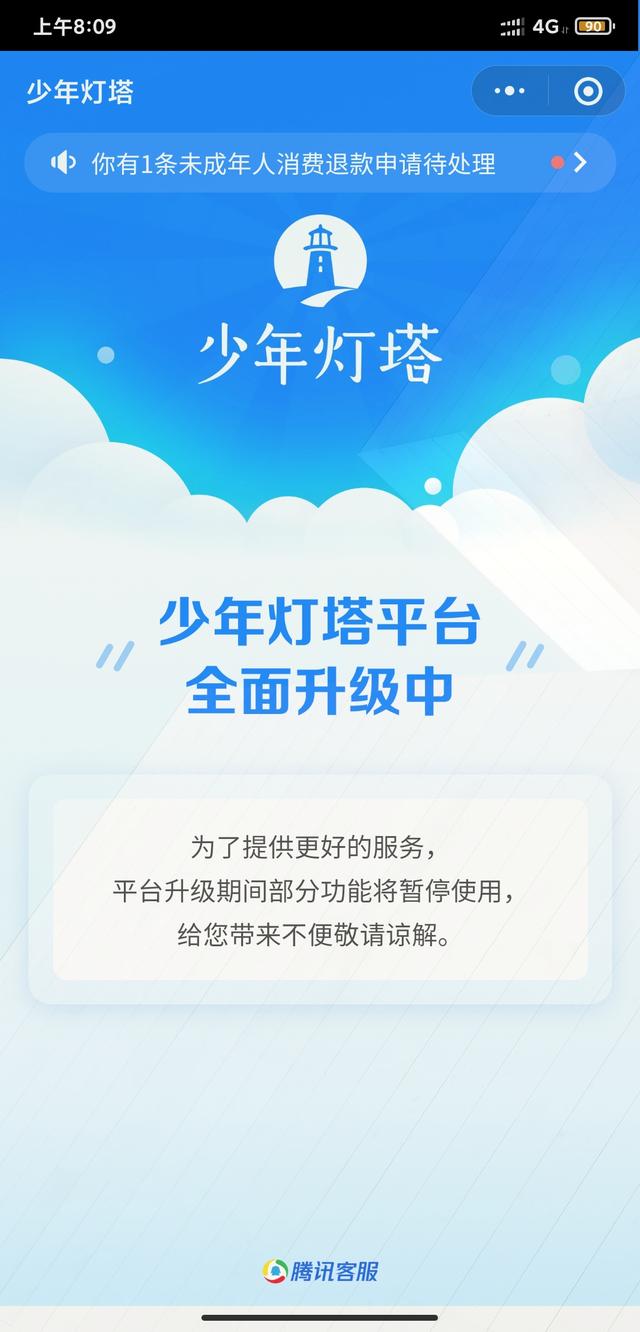
Task: Open Tencent customer service link
Action: tap(320, 1271)
